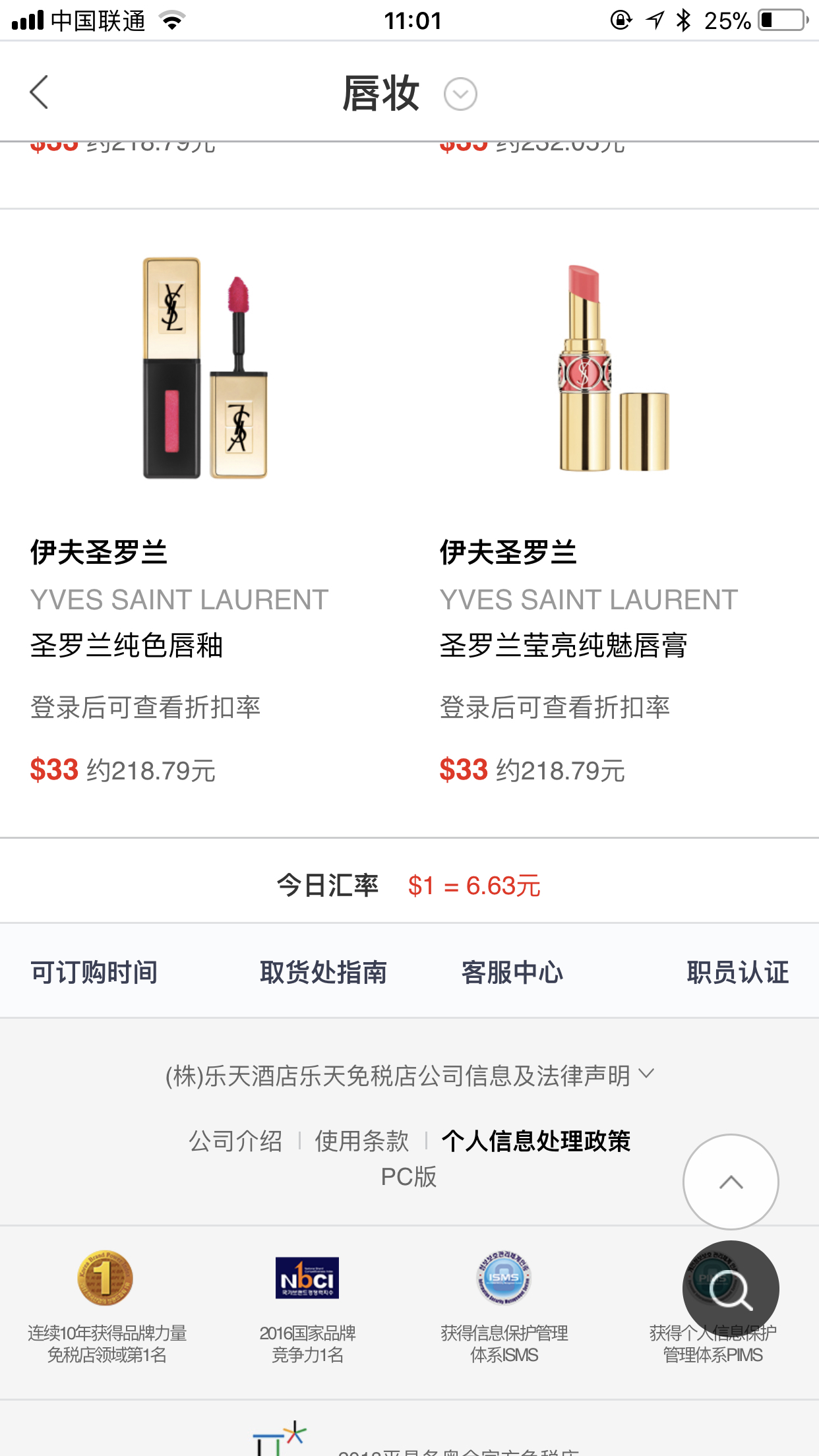Open 可订购时间 info
Image resolution: width=819 pixels, height=1456 pixels.
[x=94, y=972]
